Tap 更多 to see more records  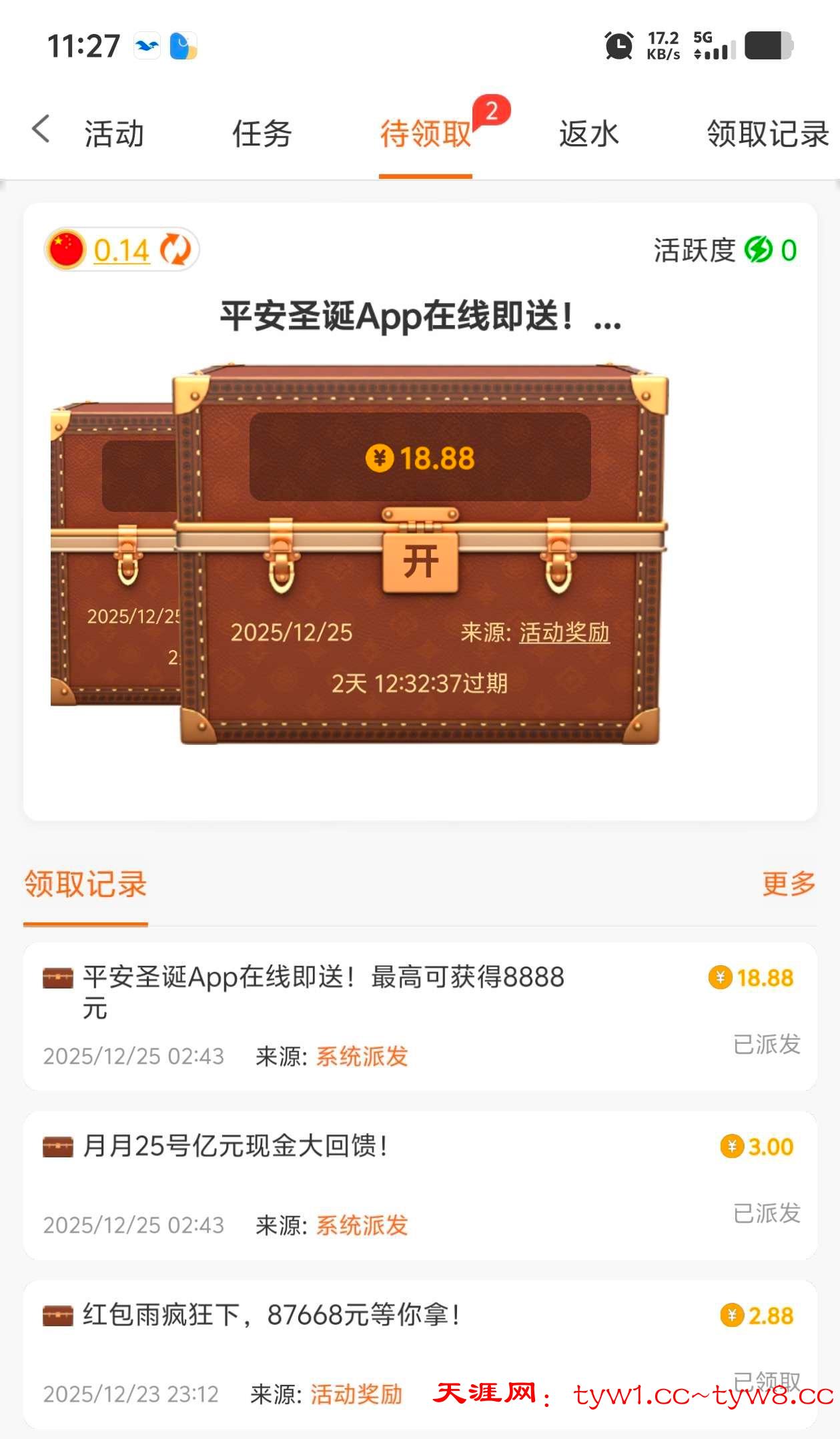(789, 884)
